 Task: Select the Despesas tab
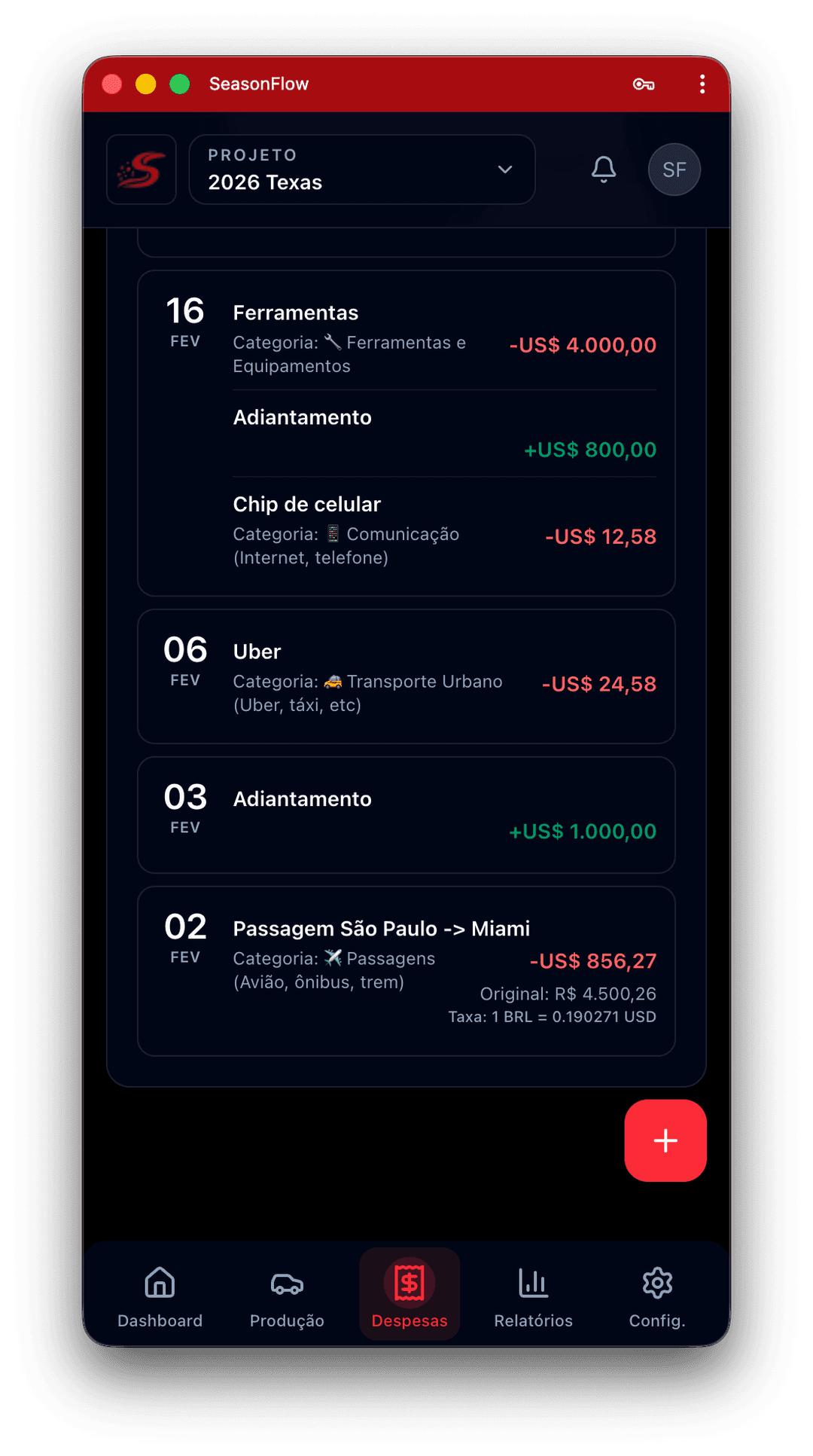(x=410, y=1296)
